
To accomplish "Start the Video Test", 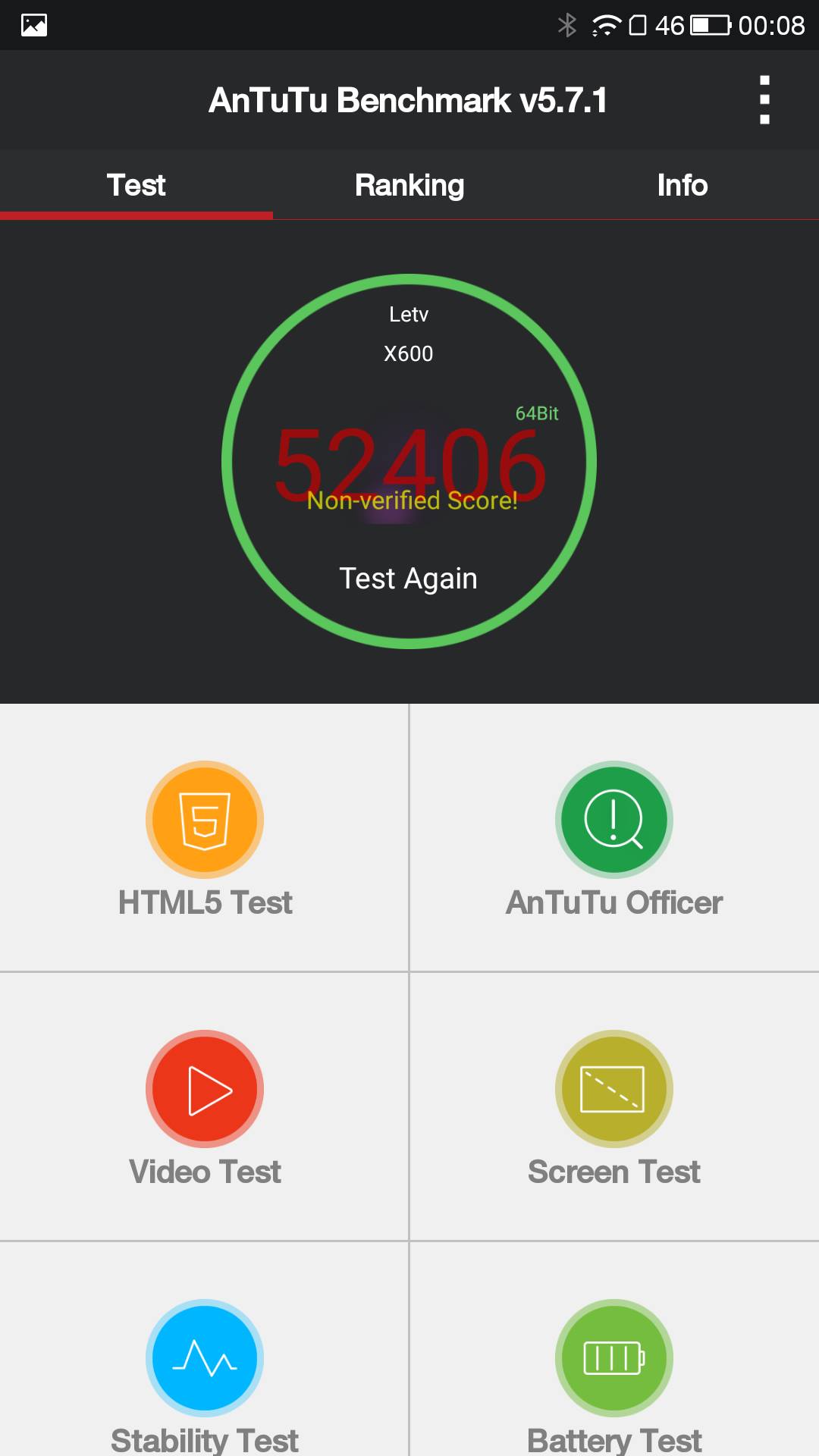I will 205,1107.
